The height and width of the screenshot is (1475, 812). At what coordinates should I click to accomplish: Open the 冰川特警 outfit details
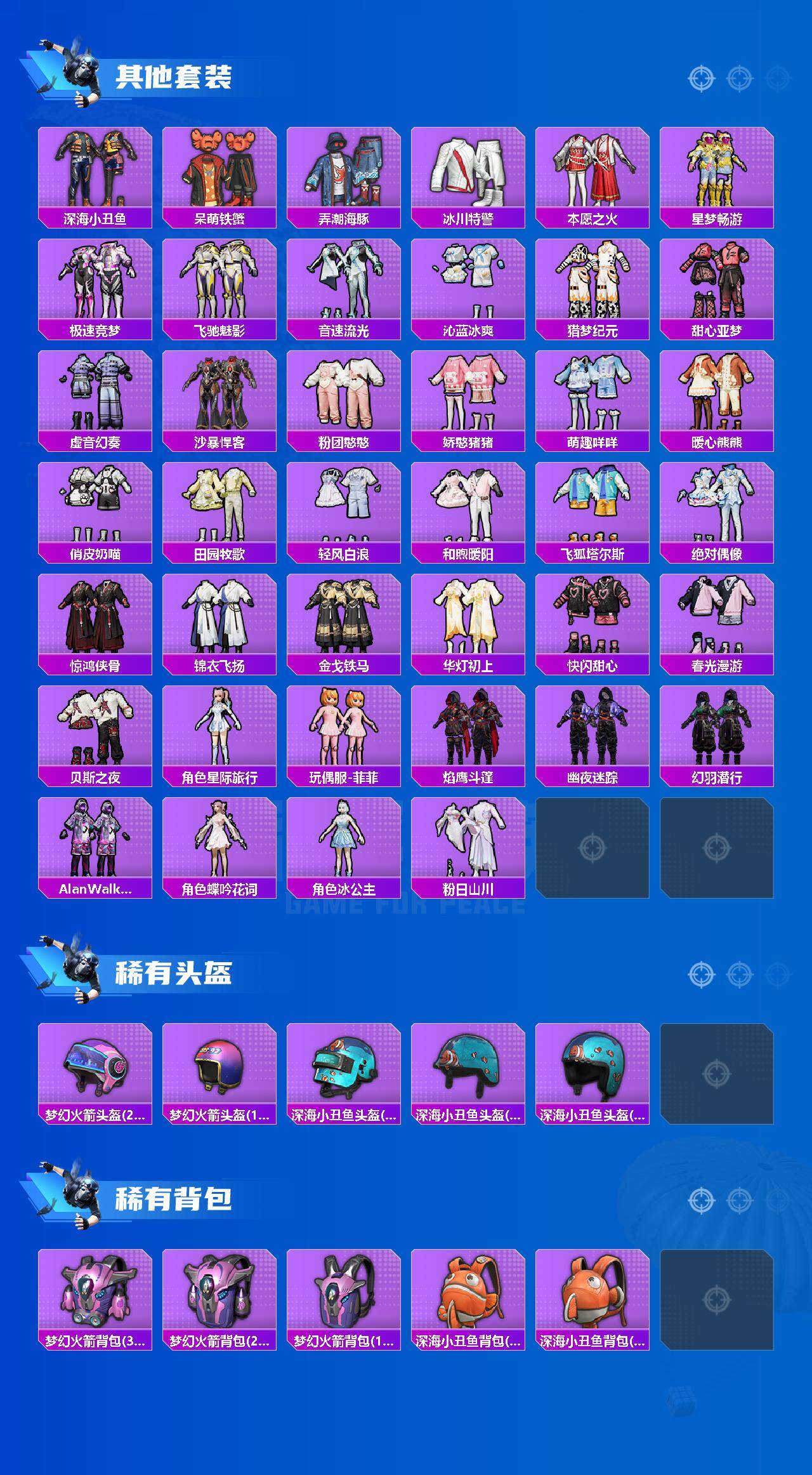(467, 168)
